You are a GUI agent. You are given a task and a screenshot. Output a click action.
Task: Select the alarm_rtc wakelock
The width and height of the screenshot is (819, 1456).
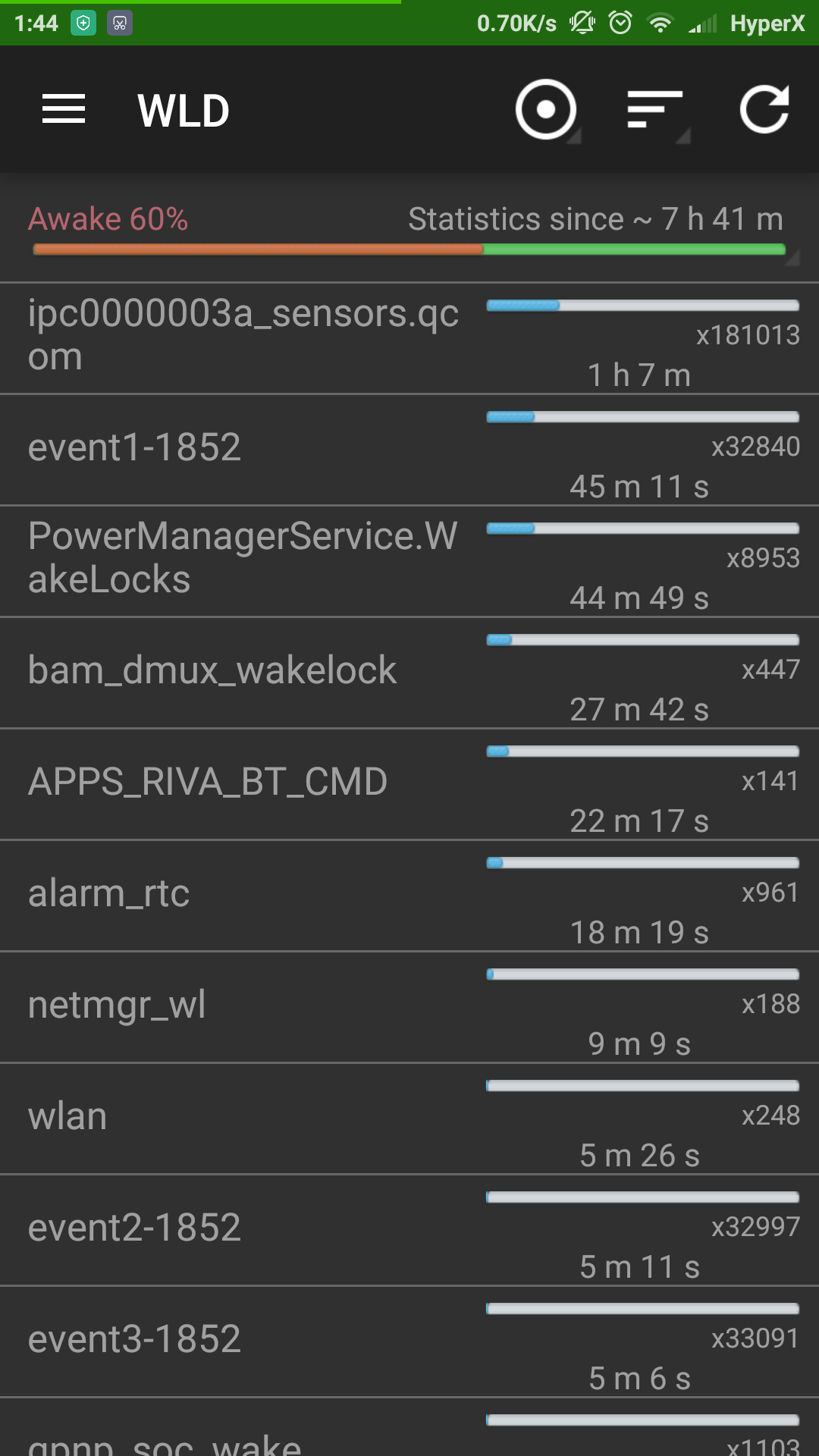pyautogui.click(x=409, y=896)
